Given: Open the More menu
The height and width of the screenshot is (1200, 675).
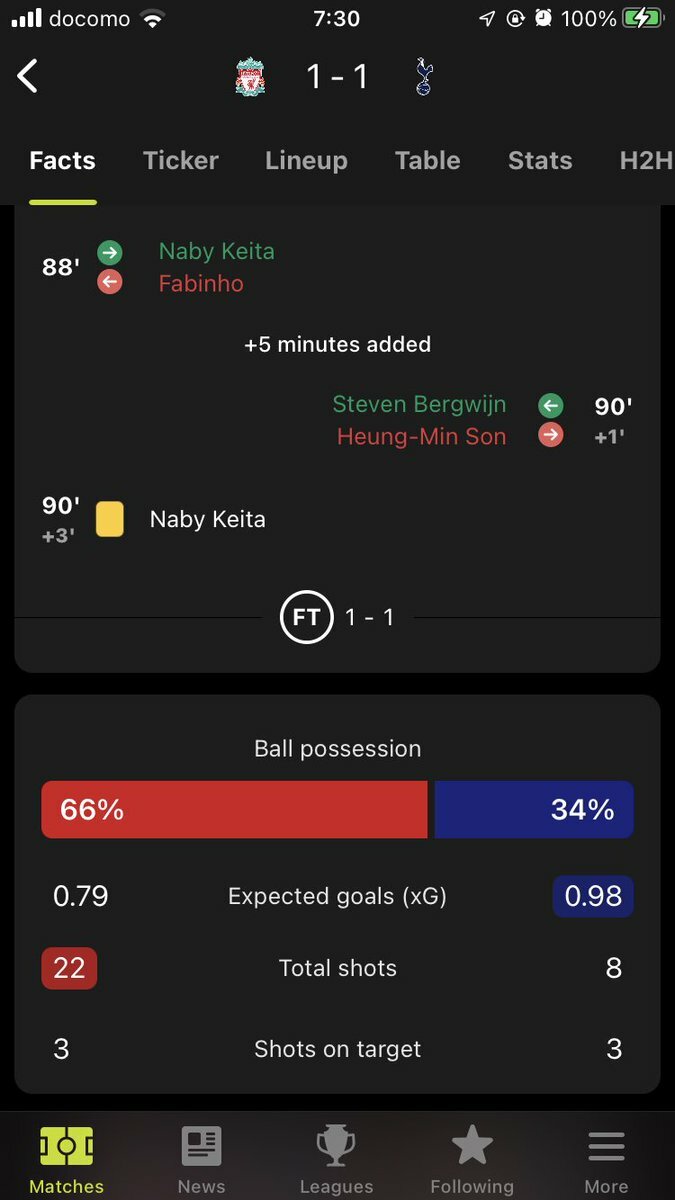Looking at the screenshot, I should pos(606,1160).
